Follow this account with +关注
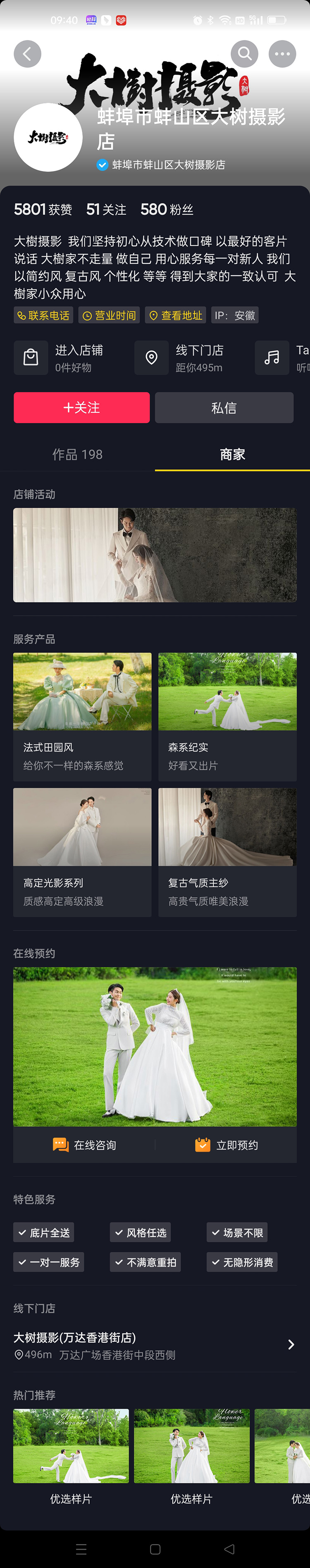 (81, 407)
